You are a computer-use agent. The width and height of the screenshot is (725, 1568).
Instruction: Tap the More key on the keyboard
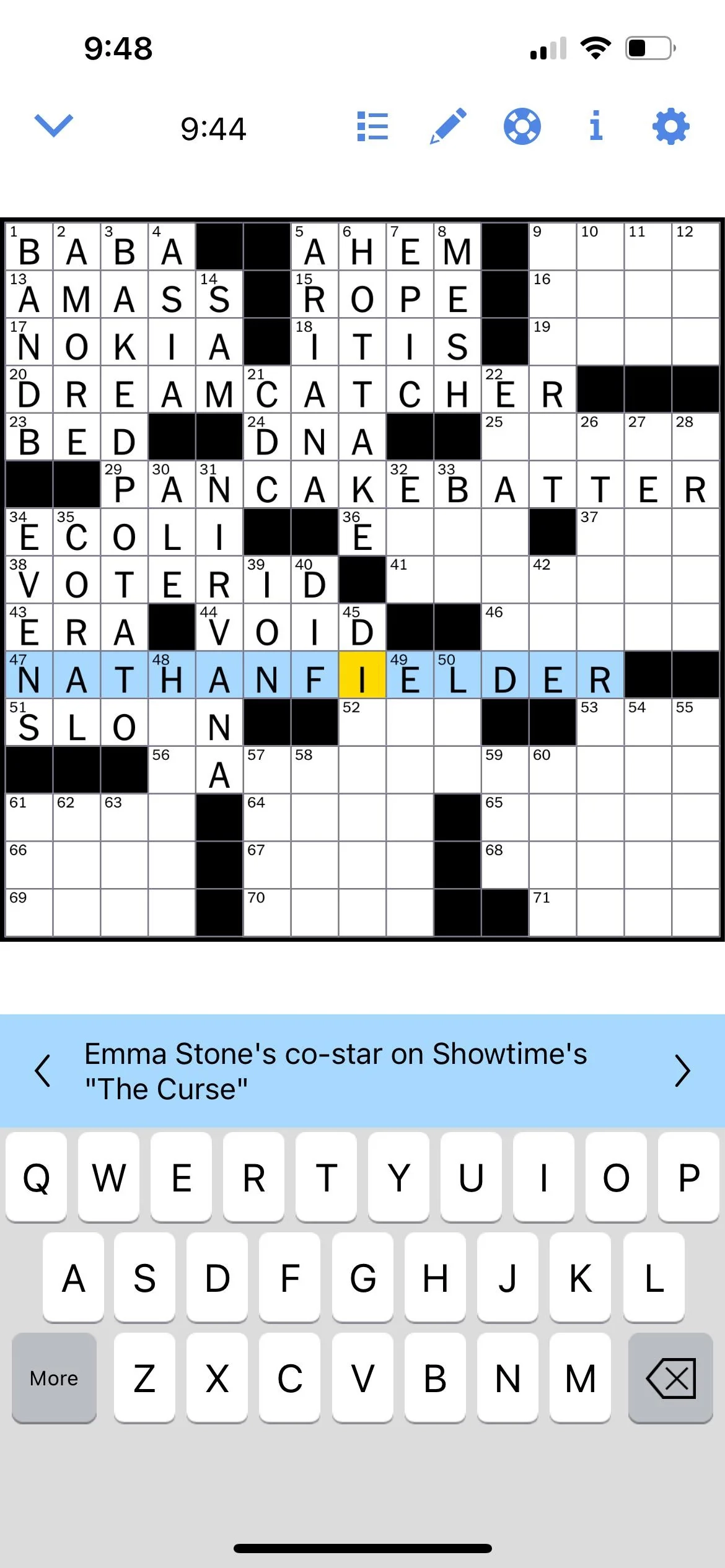[x=54, y=1378]
